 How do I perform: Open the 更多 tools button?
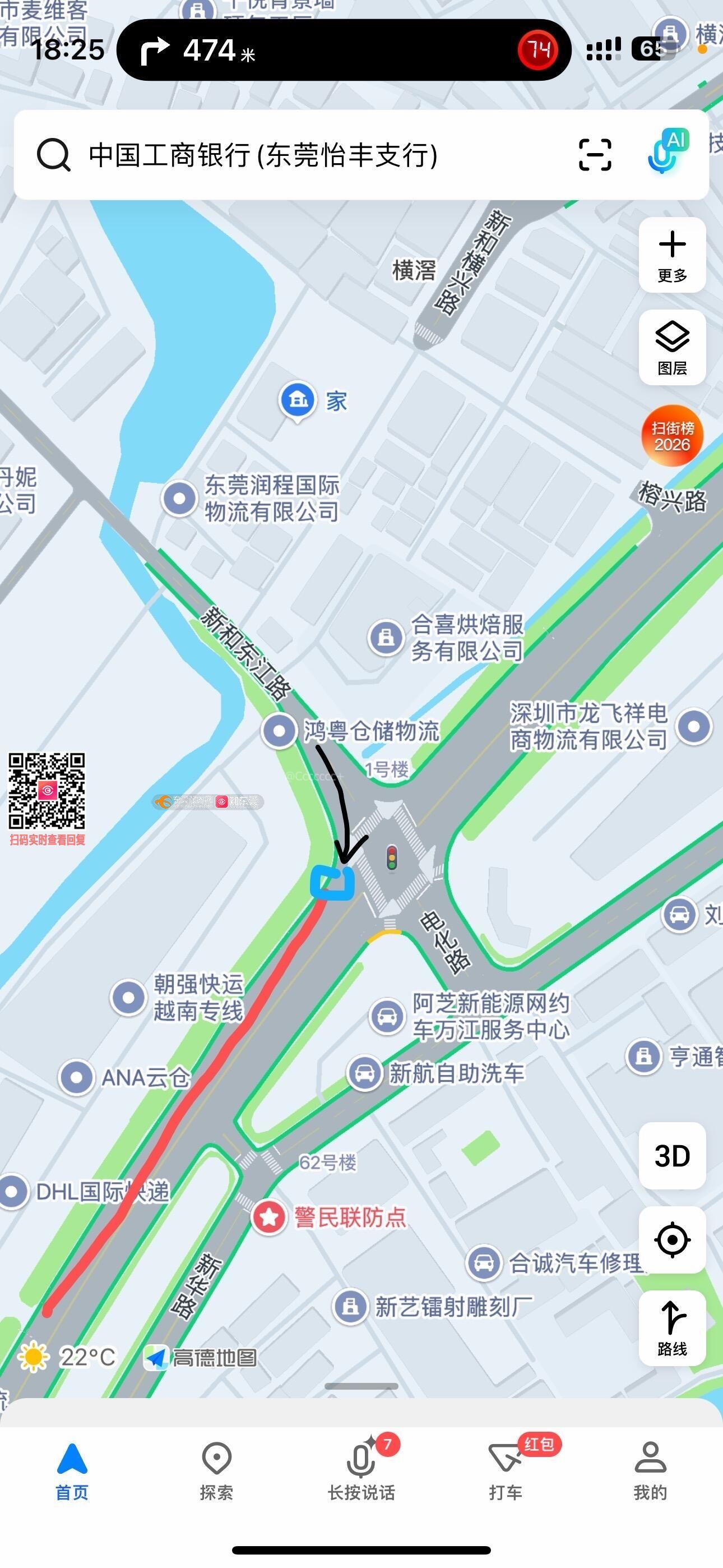click(x=672, y=255)
